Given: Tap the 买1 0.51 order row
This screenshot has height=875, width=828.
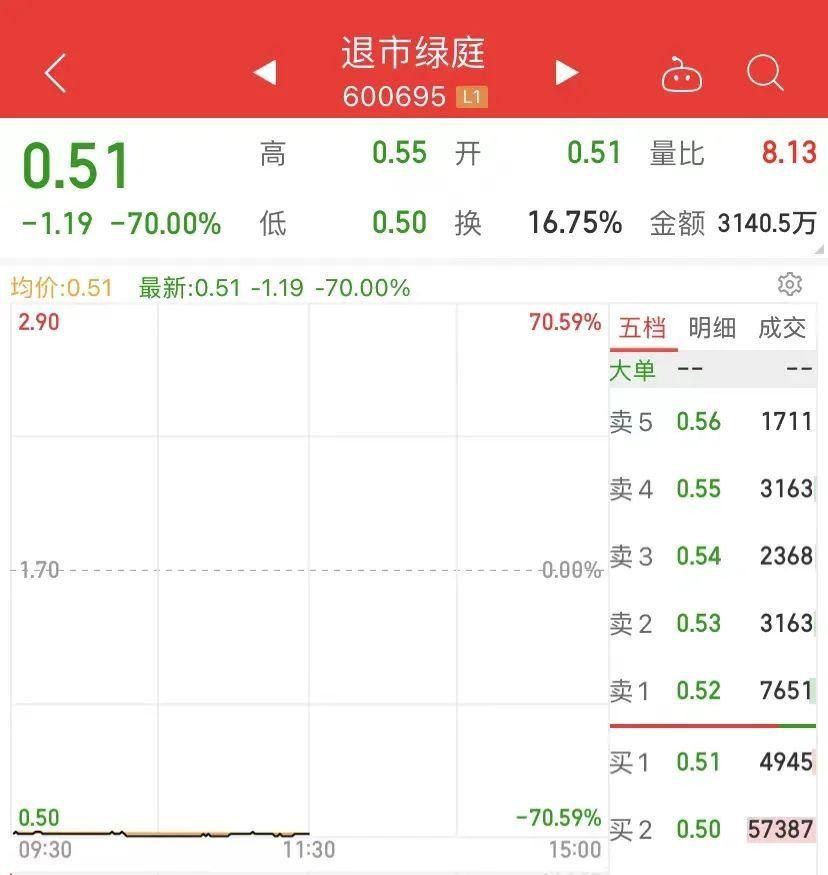Looking at the screenshot, I should point(712,763).
